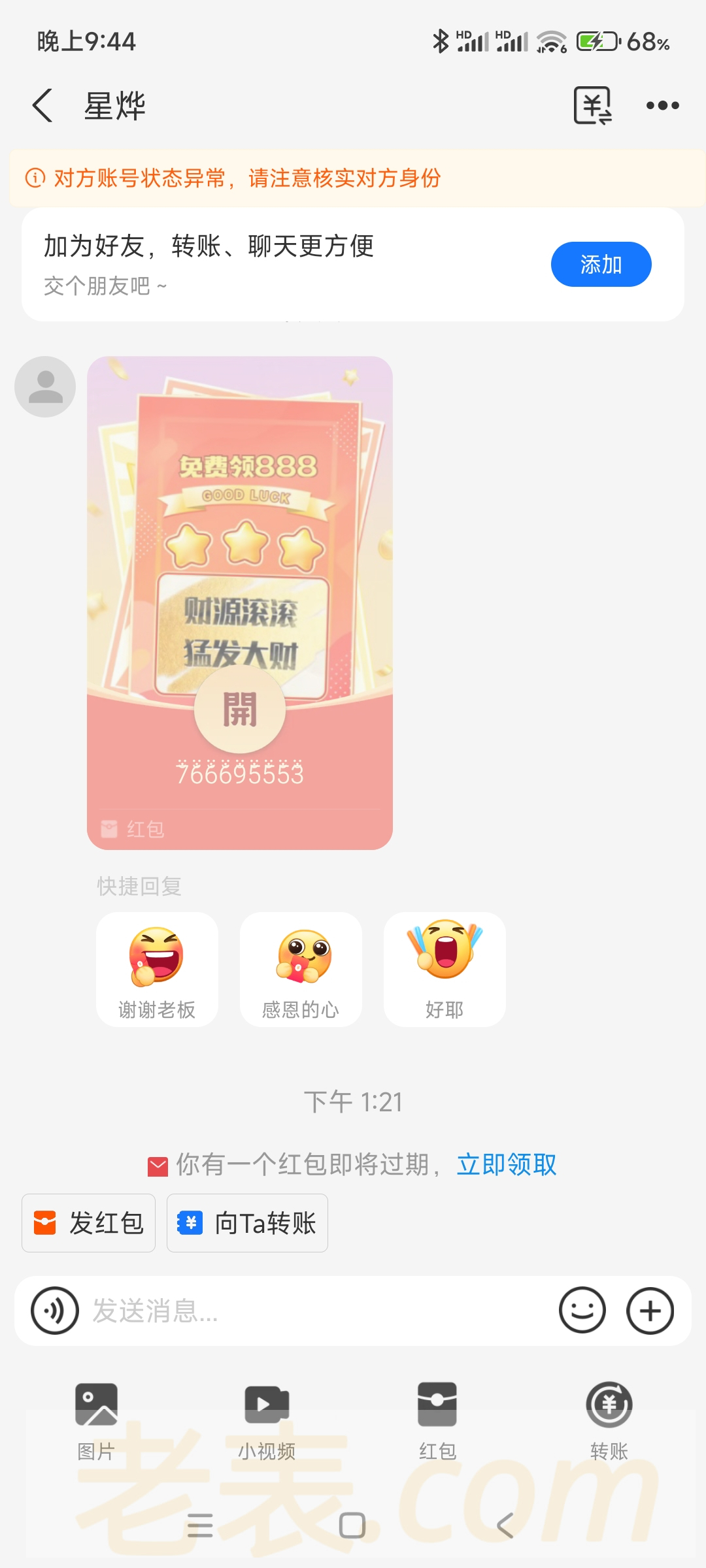
Task: Go to the system home screen
Action: click(x=352, y=1526)
